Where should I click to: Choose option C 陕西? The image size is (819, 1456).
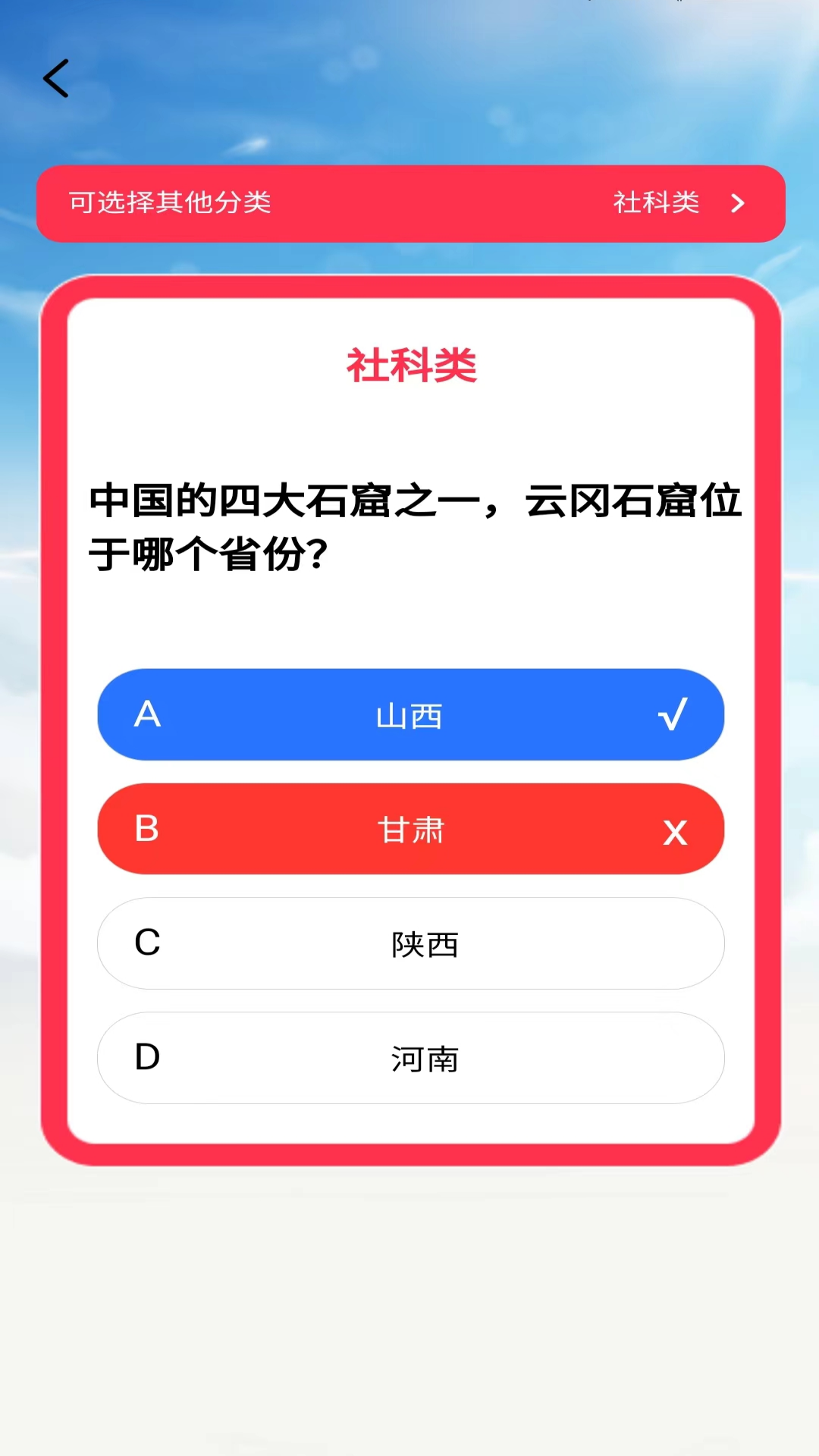click(x=410, y=943)
